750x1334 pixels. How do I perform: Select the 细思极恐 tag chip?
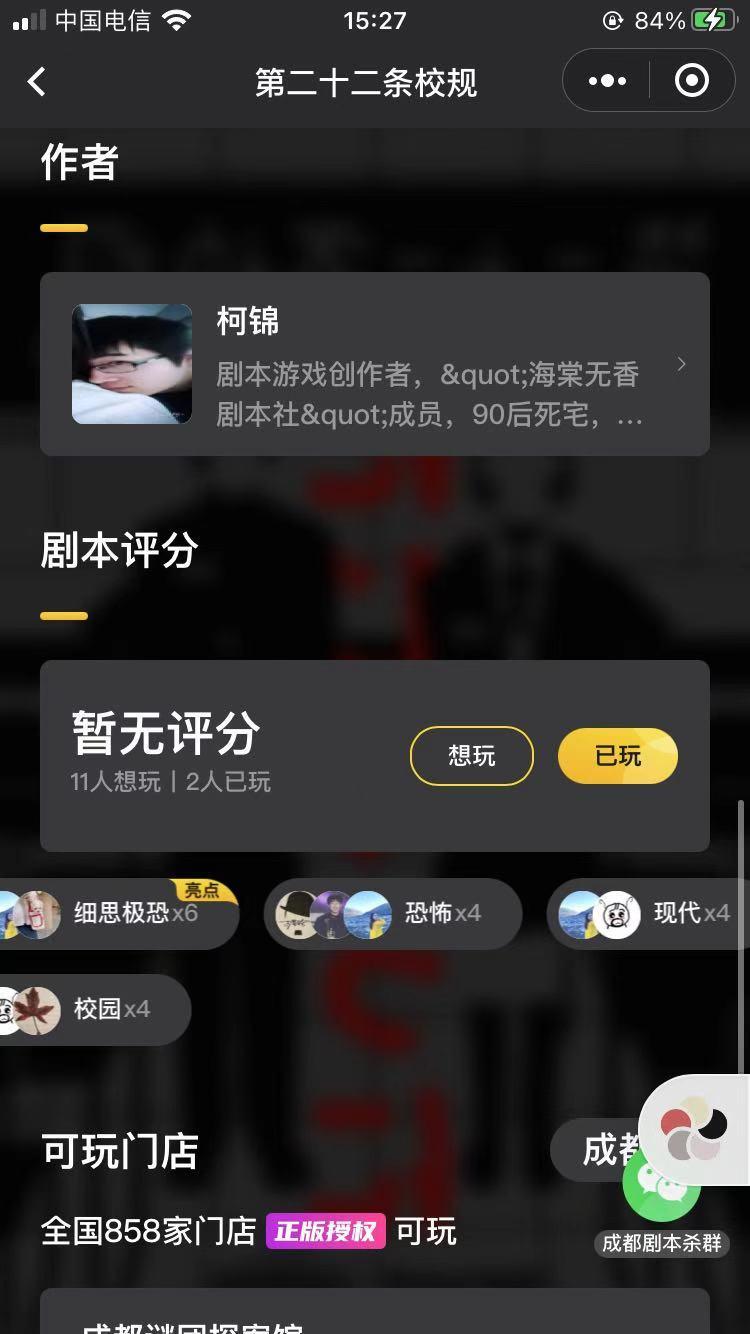pos(120,913)
